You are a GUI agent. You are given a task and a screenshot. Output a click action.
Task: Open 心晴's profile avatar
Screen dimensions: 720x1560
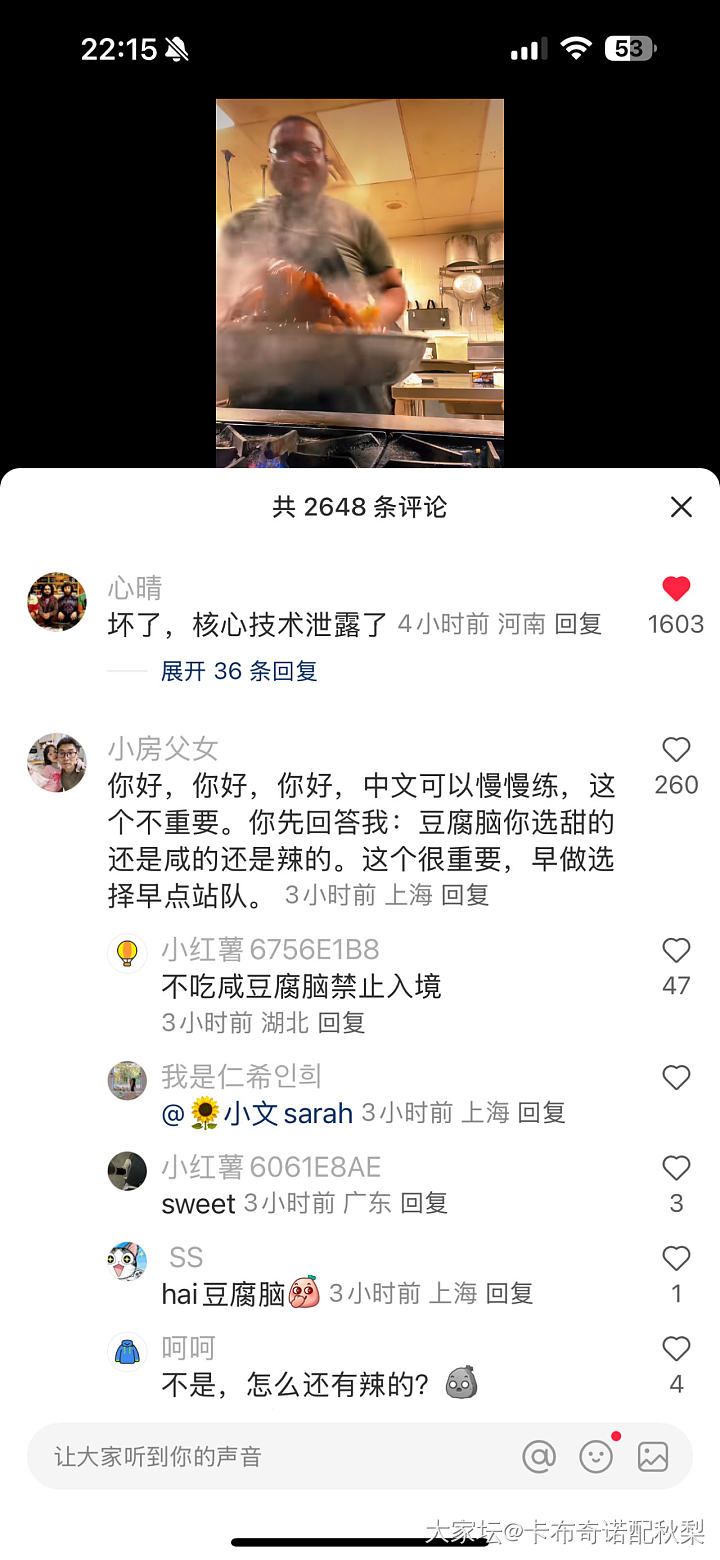click(57, 602)
